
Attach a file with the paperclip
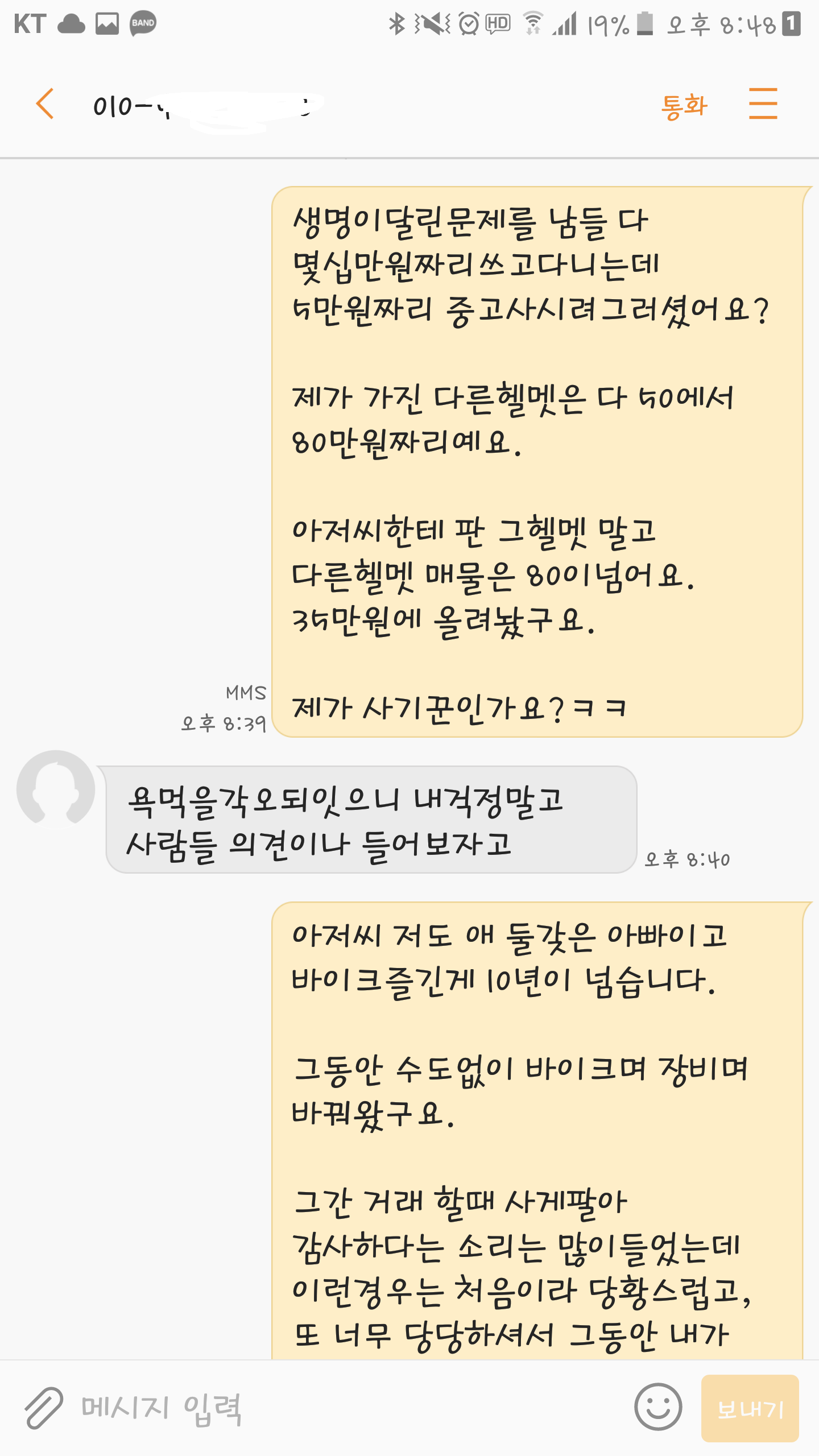[x=44, y=1408]
